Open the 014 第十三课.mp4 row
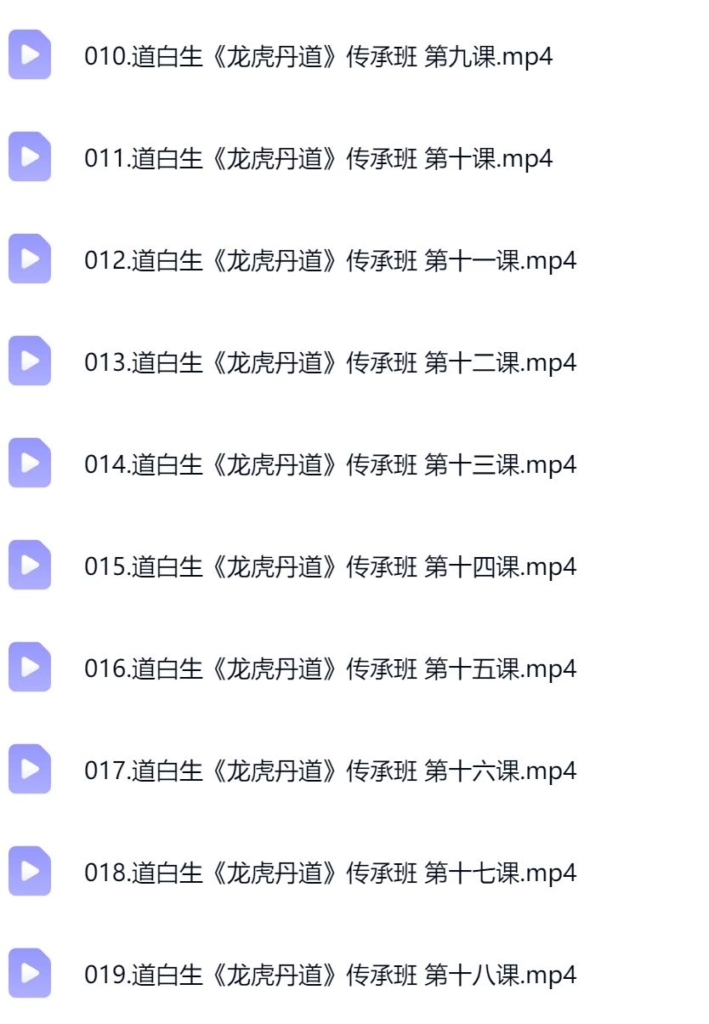Viewport: 709px width, 1024px height. point(330,464)
